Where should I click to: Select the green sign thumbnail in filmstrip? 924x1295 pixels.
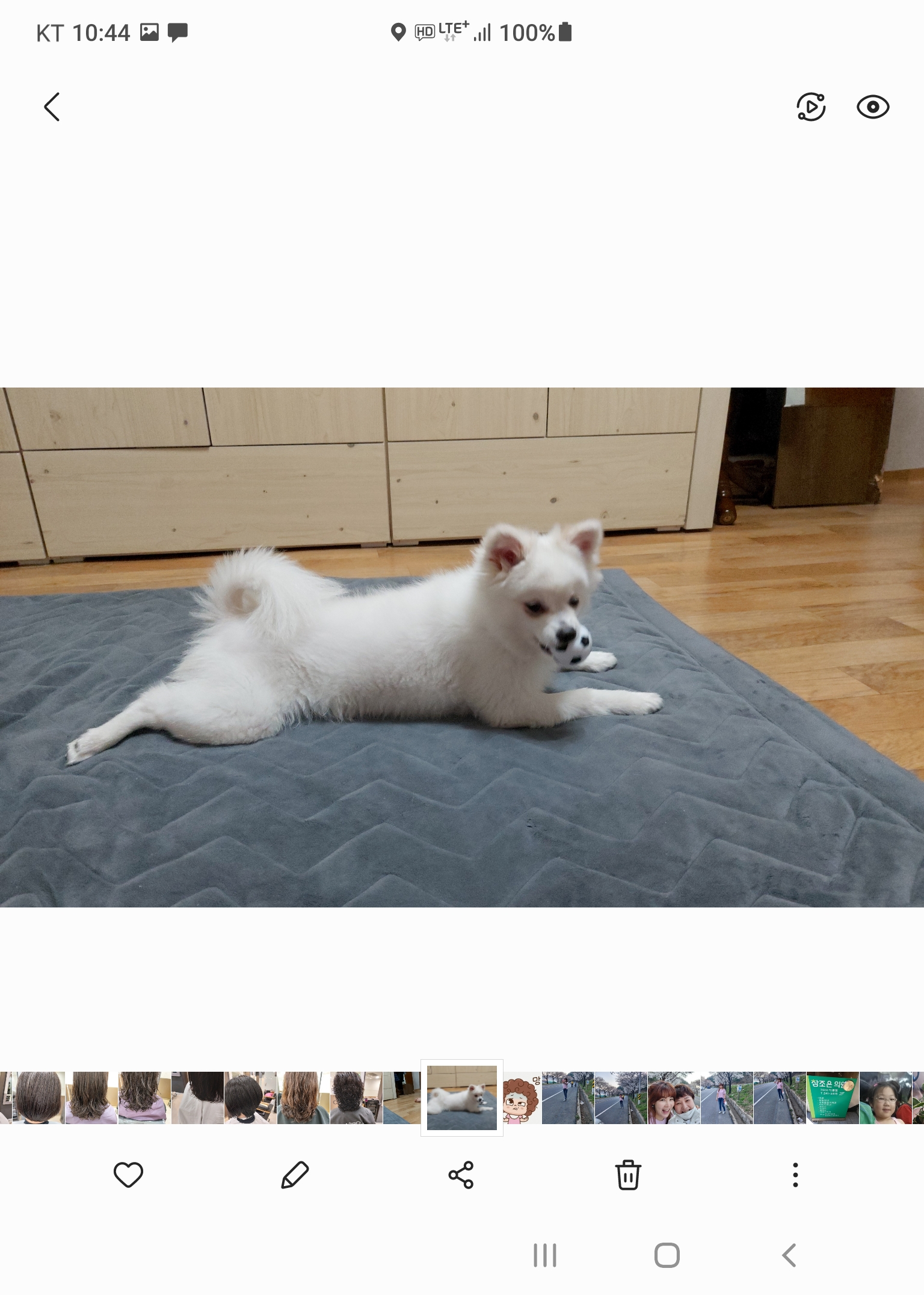(832, 1098)
